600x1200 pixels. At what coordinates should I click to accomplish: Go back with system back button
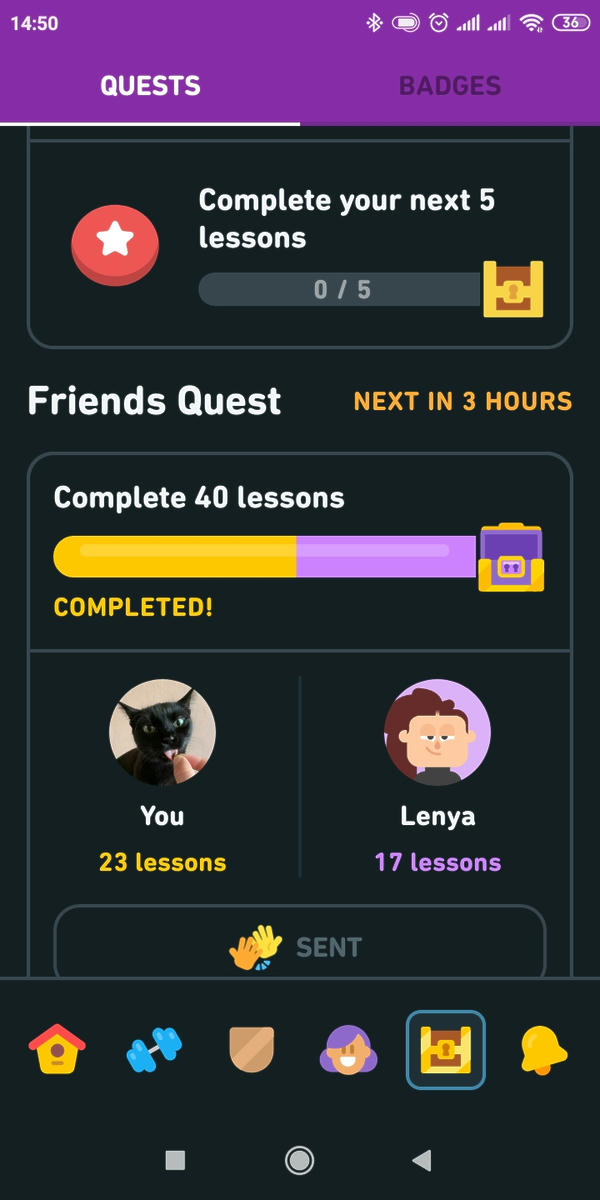tap(422, 1160)
